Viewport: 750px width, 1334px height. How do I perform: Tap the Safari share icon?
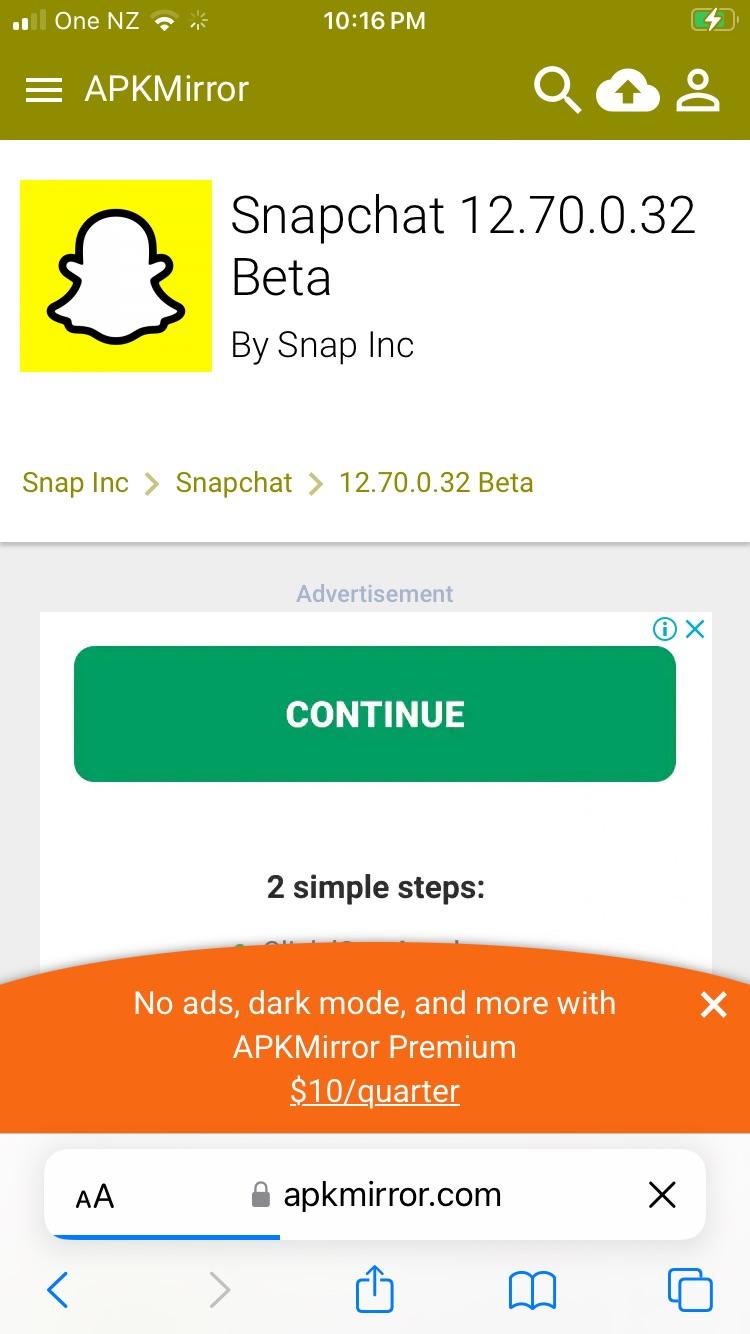click(374, 1290)
